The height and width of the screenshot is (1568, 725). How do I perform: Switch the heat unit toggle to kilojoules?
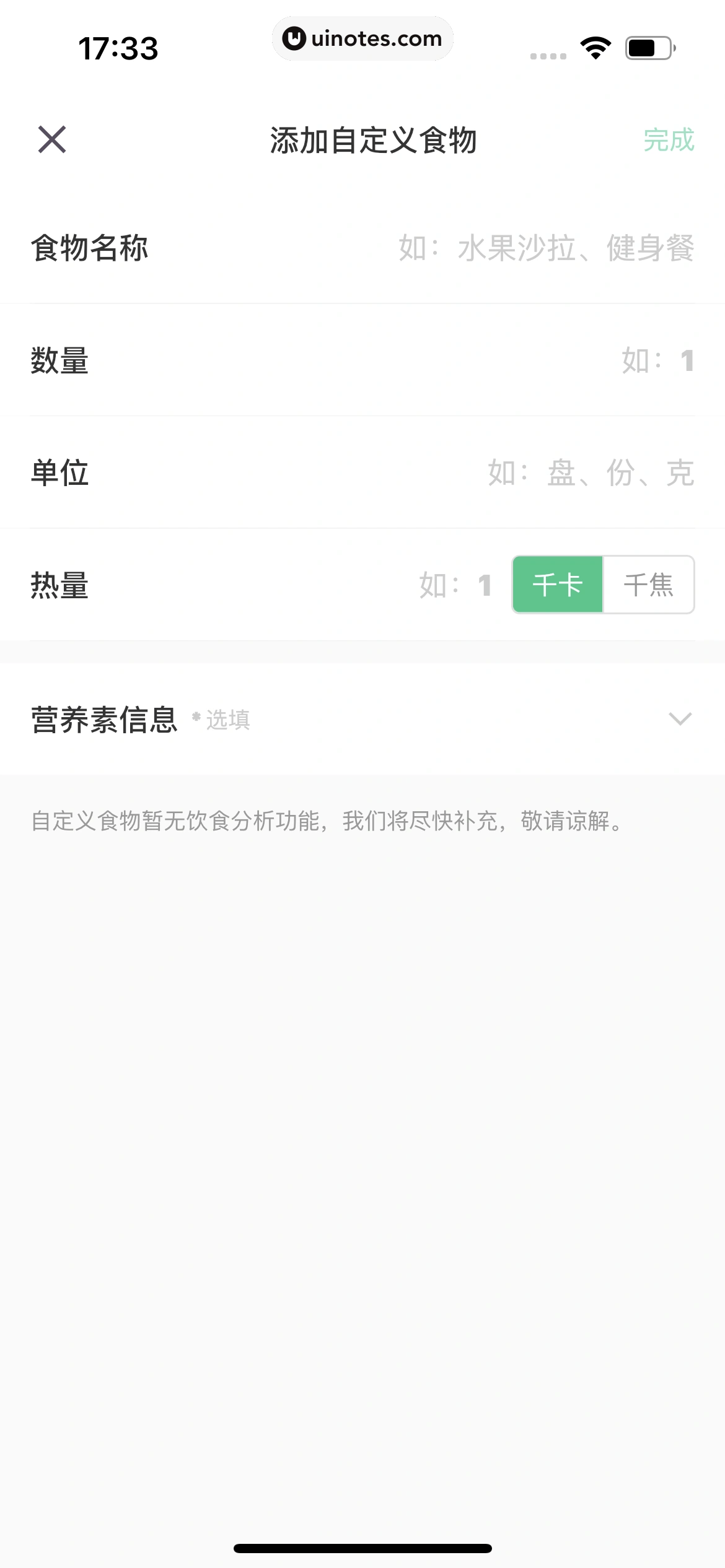point(648,585)
